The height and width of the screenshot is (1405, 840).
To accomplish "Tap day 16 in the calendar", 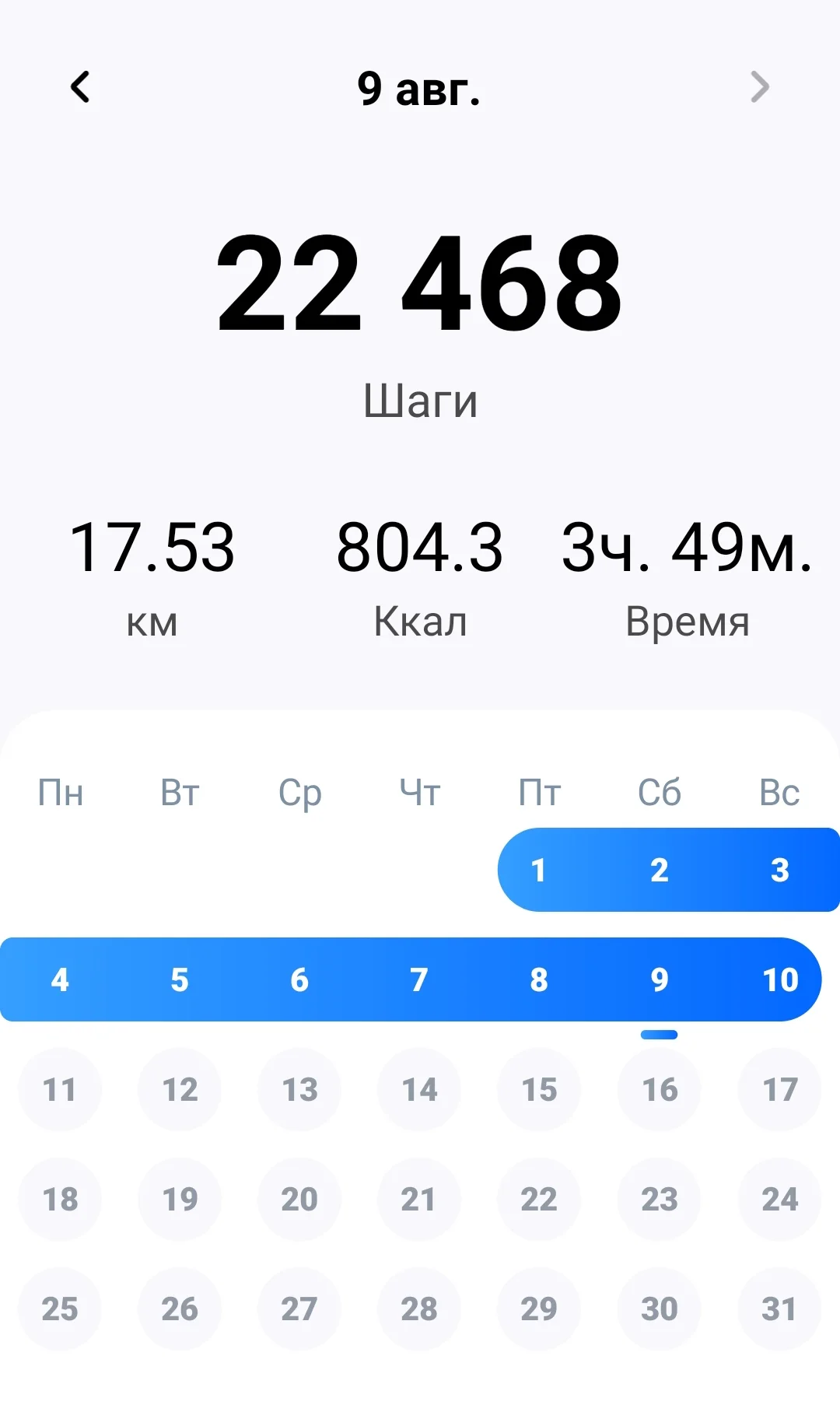I will pos(659,1089).
